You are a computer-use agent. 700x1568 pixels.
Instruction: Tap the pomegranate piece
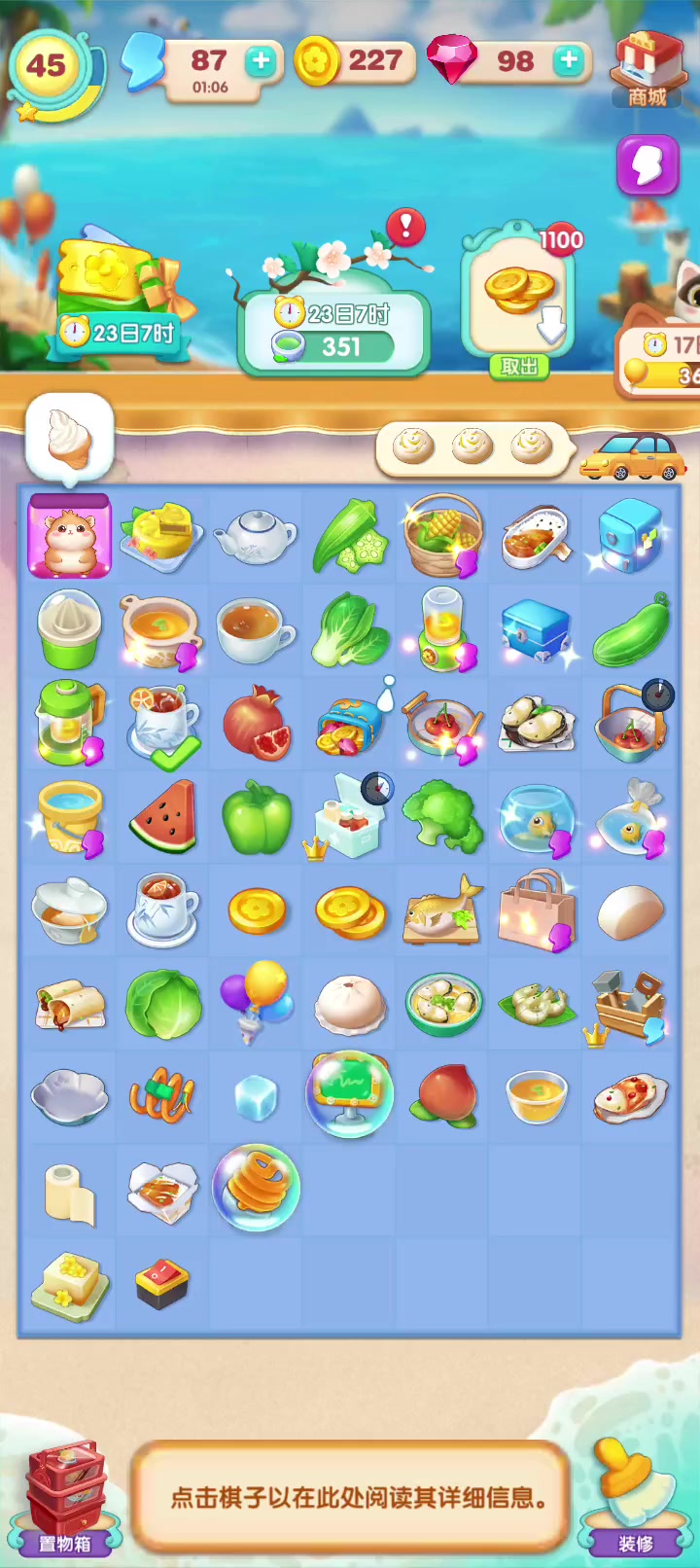pos(257,725)
